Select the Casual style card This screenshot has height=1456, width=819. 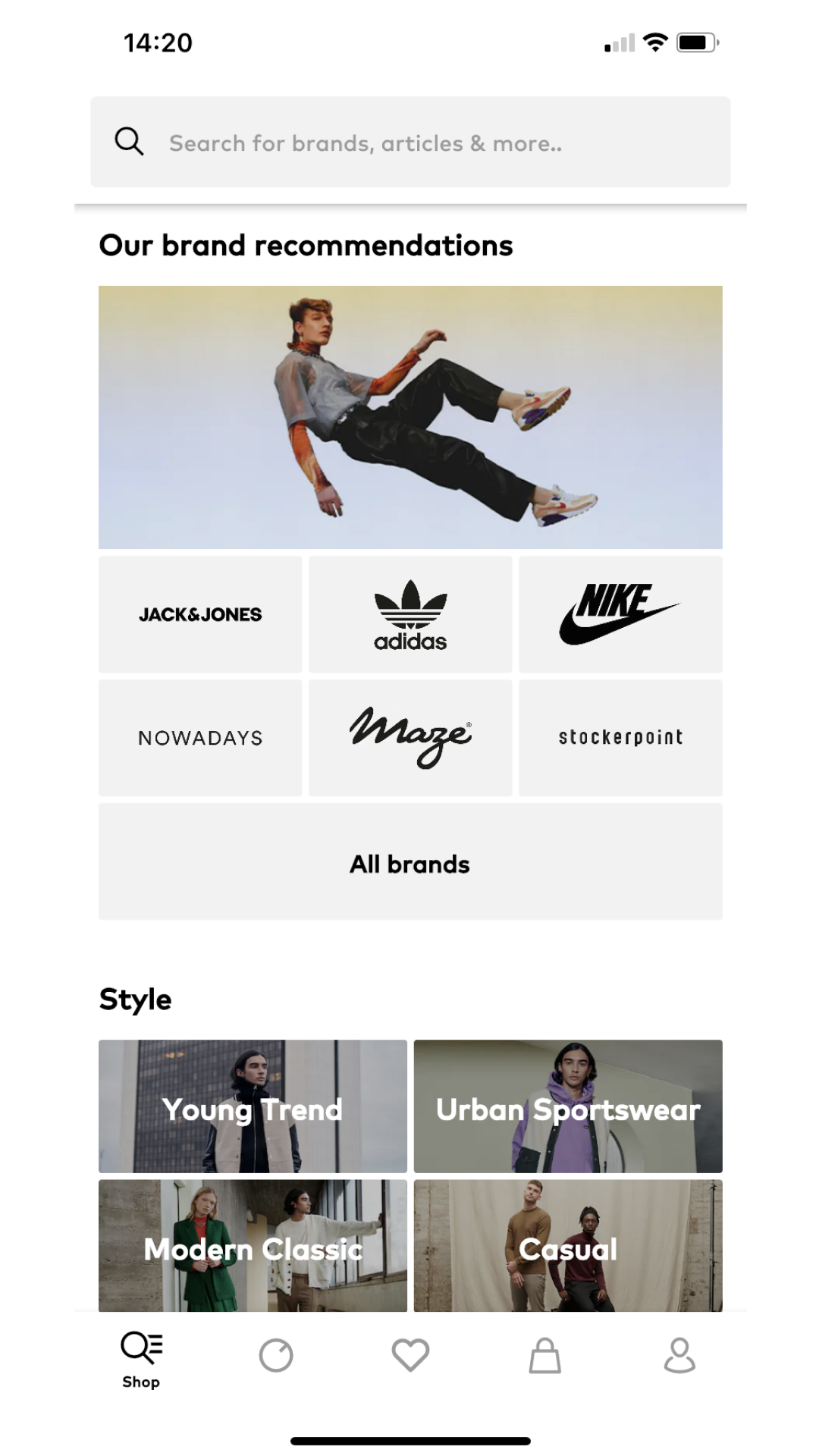568,1246
